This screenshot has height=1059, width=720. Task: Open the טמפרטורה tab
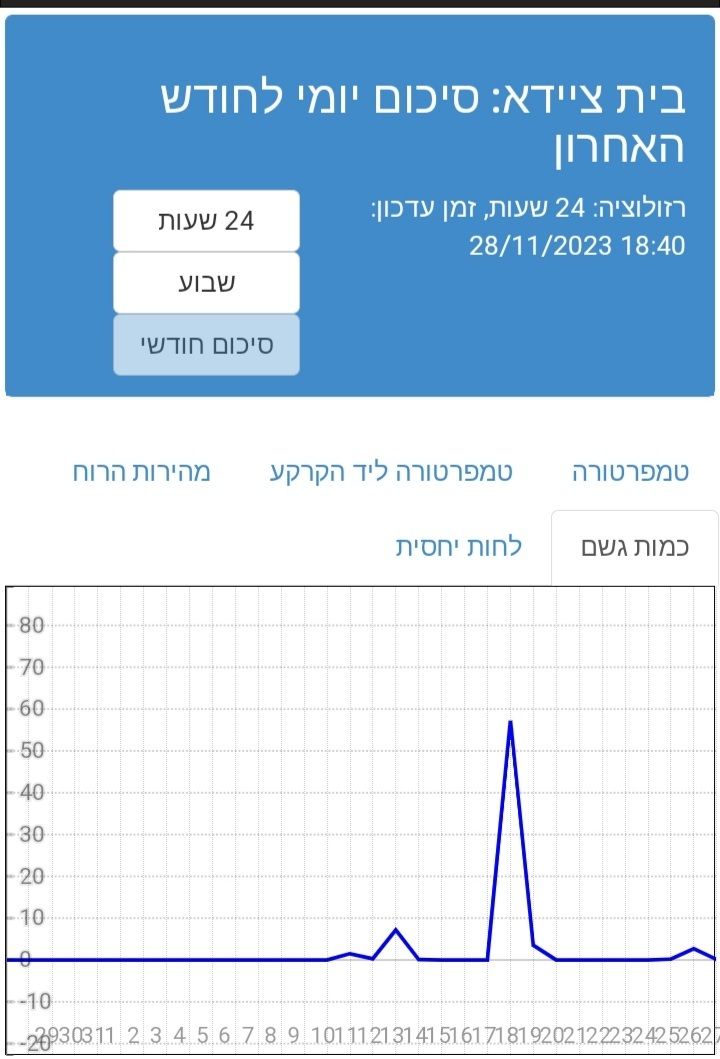(630, 472)
